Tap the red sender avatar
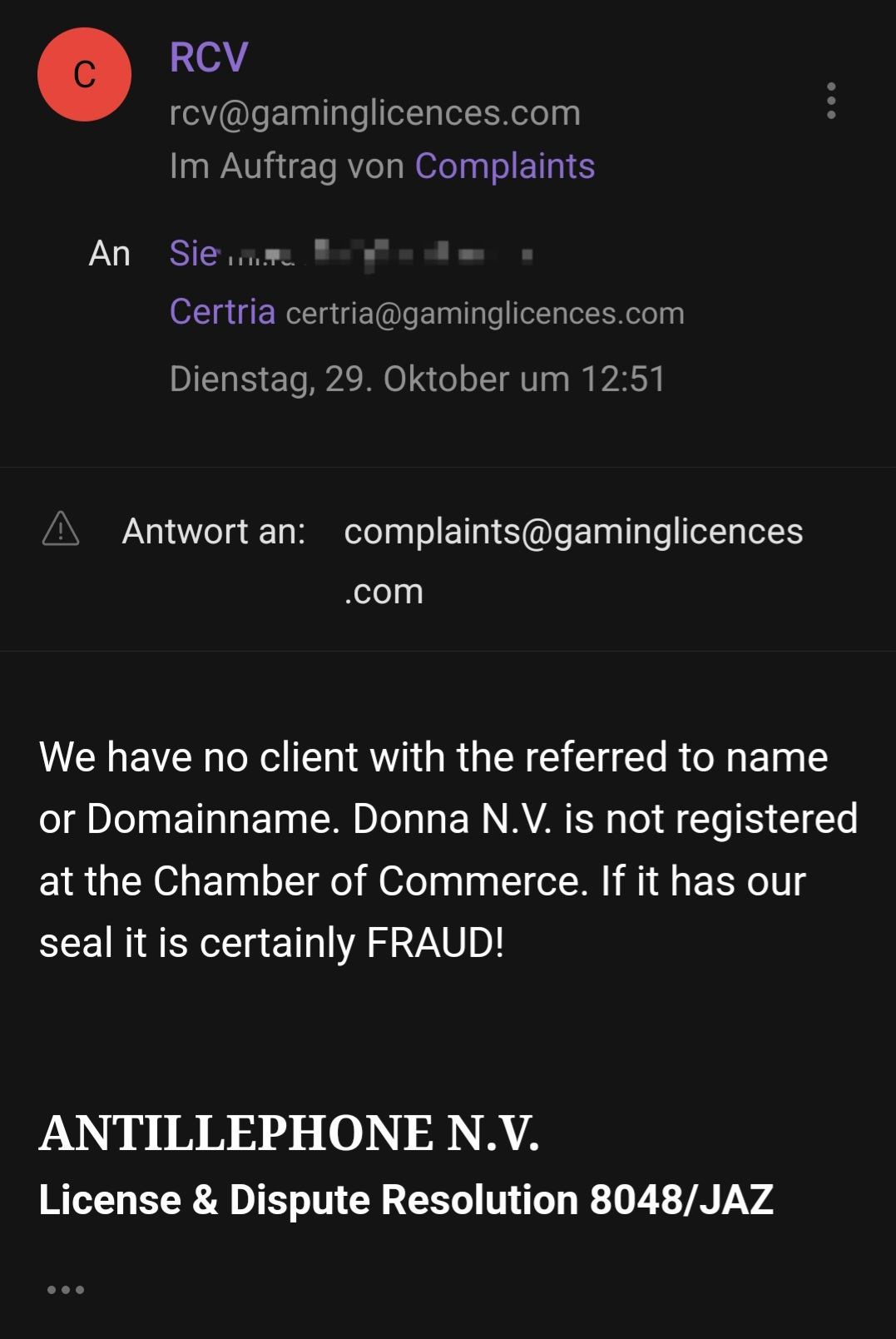The image size is (896, 1339). 84,75
